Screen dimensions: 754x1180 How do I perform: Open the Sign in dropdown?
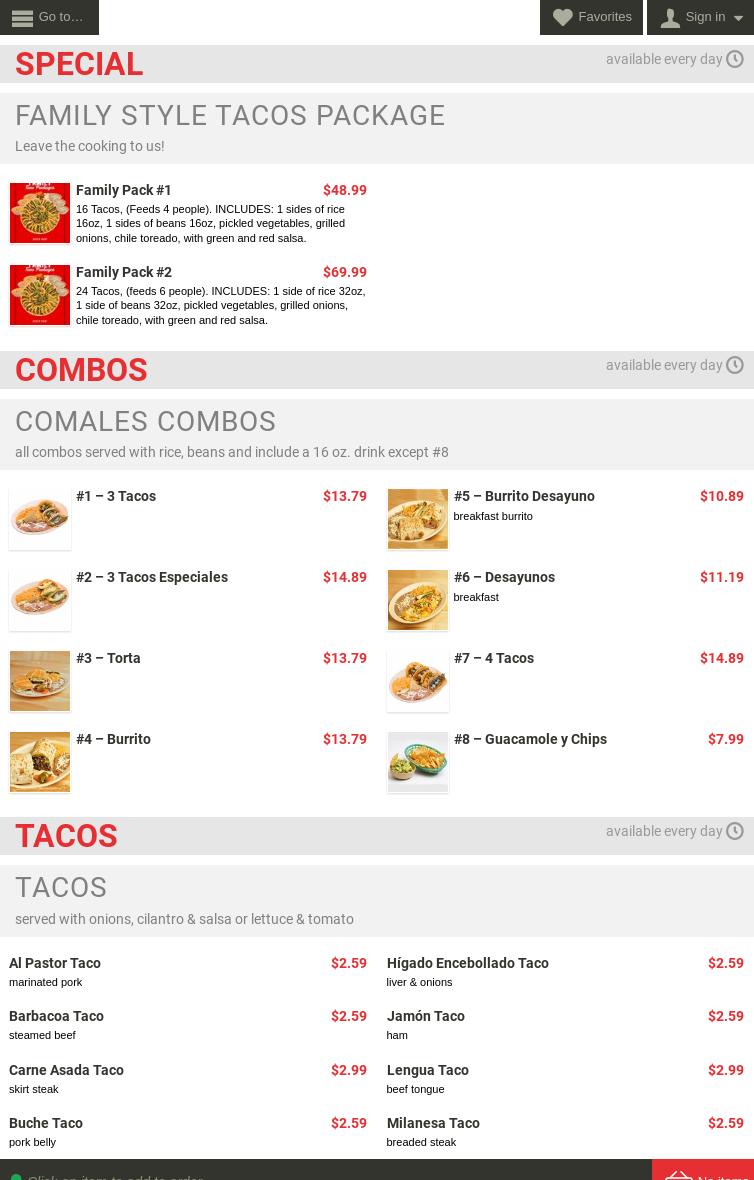click(700, 17)
